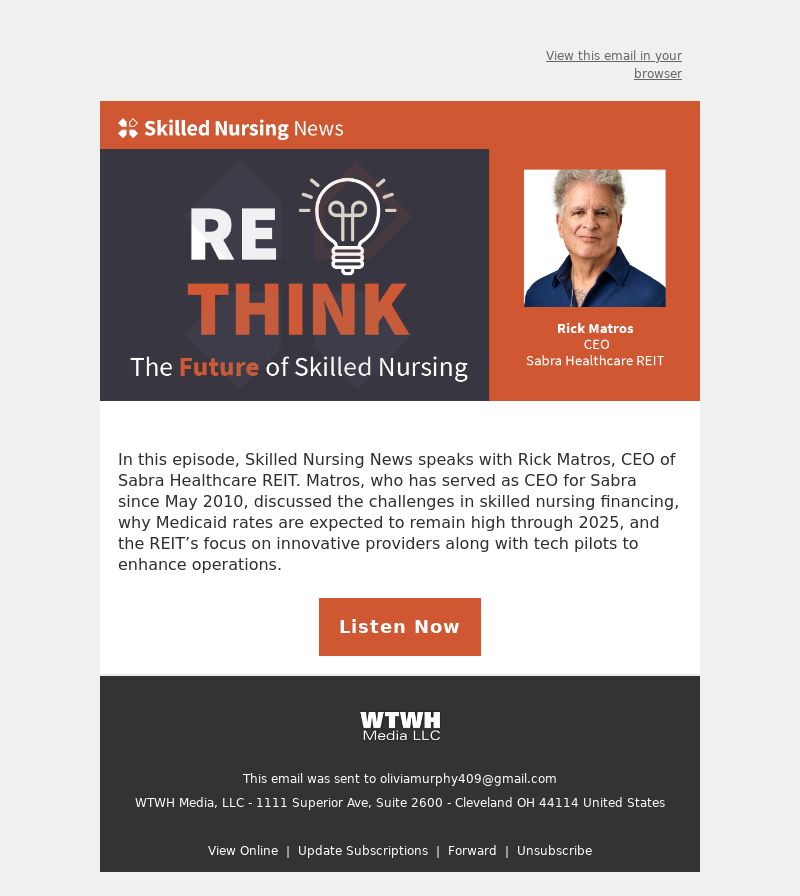Forward this email via footer link

click(472, 851)
